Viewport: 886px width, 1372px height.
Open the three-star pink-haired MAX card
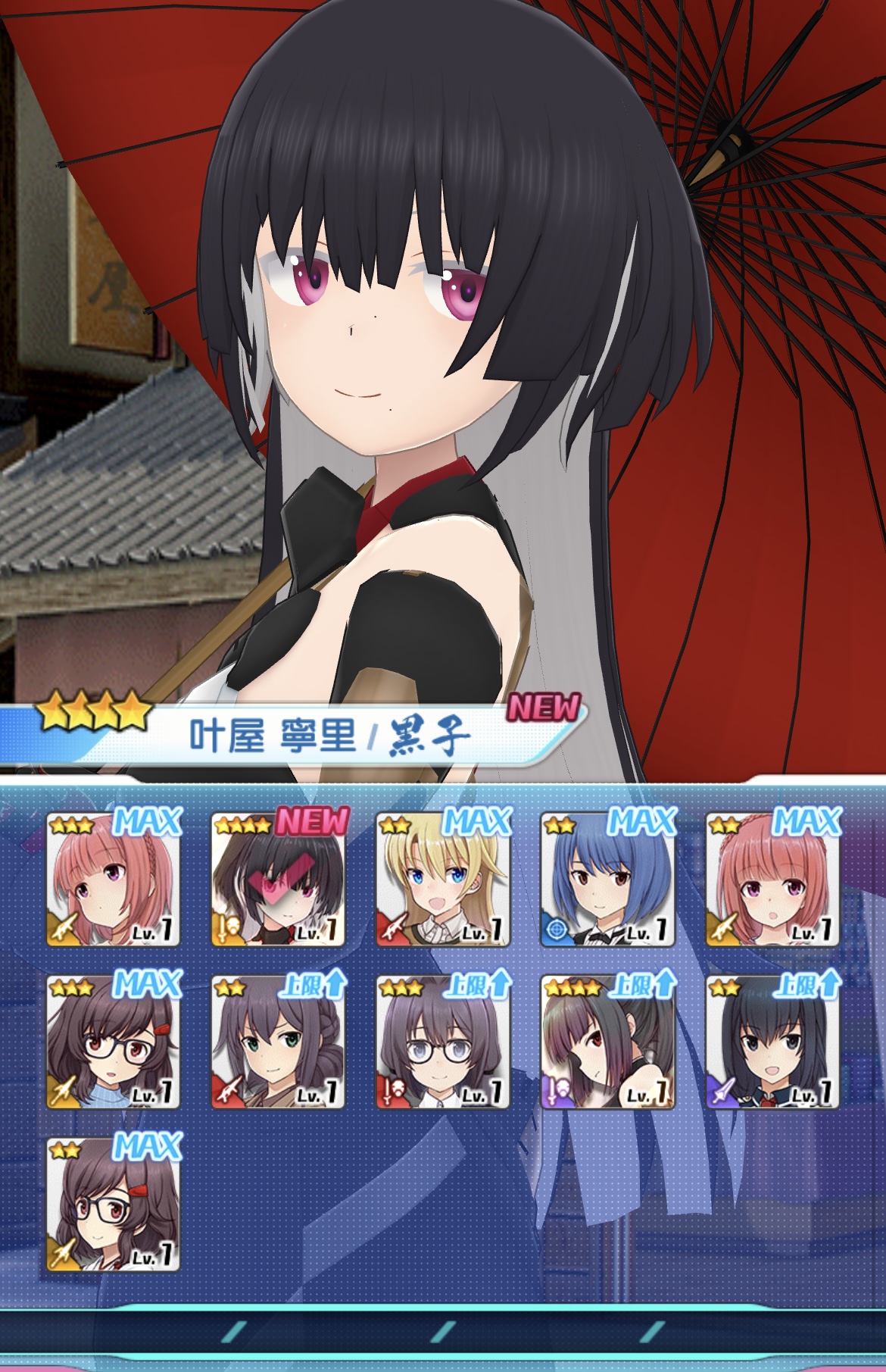coord(114,880)
